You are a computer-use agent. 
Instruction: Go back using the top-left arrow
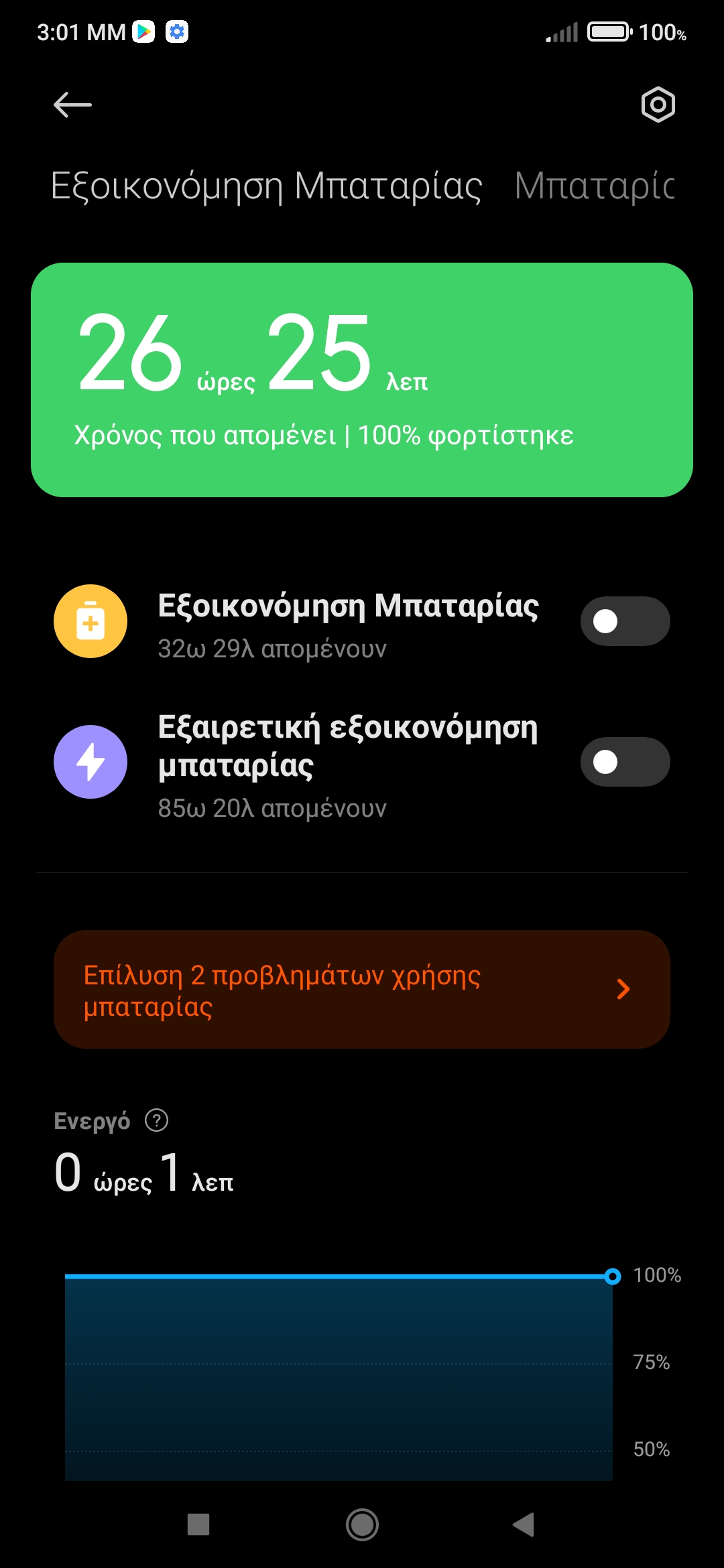[x=72, y=105]
